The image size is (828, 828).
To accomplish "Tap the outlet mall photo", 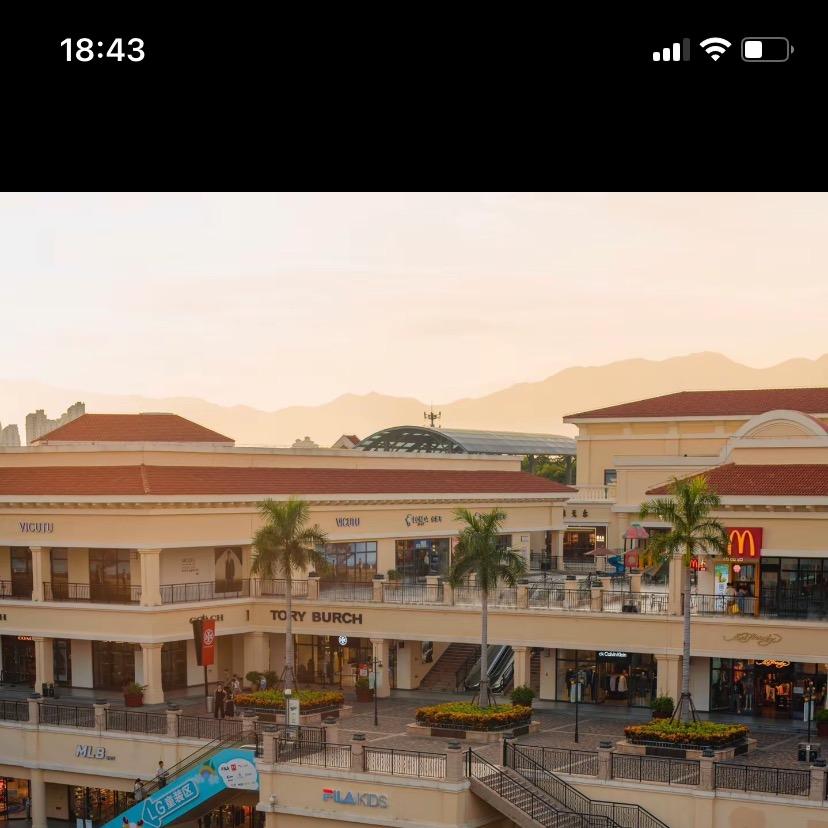I will pyautogui.click(x=414, y=510).
